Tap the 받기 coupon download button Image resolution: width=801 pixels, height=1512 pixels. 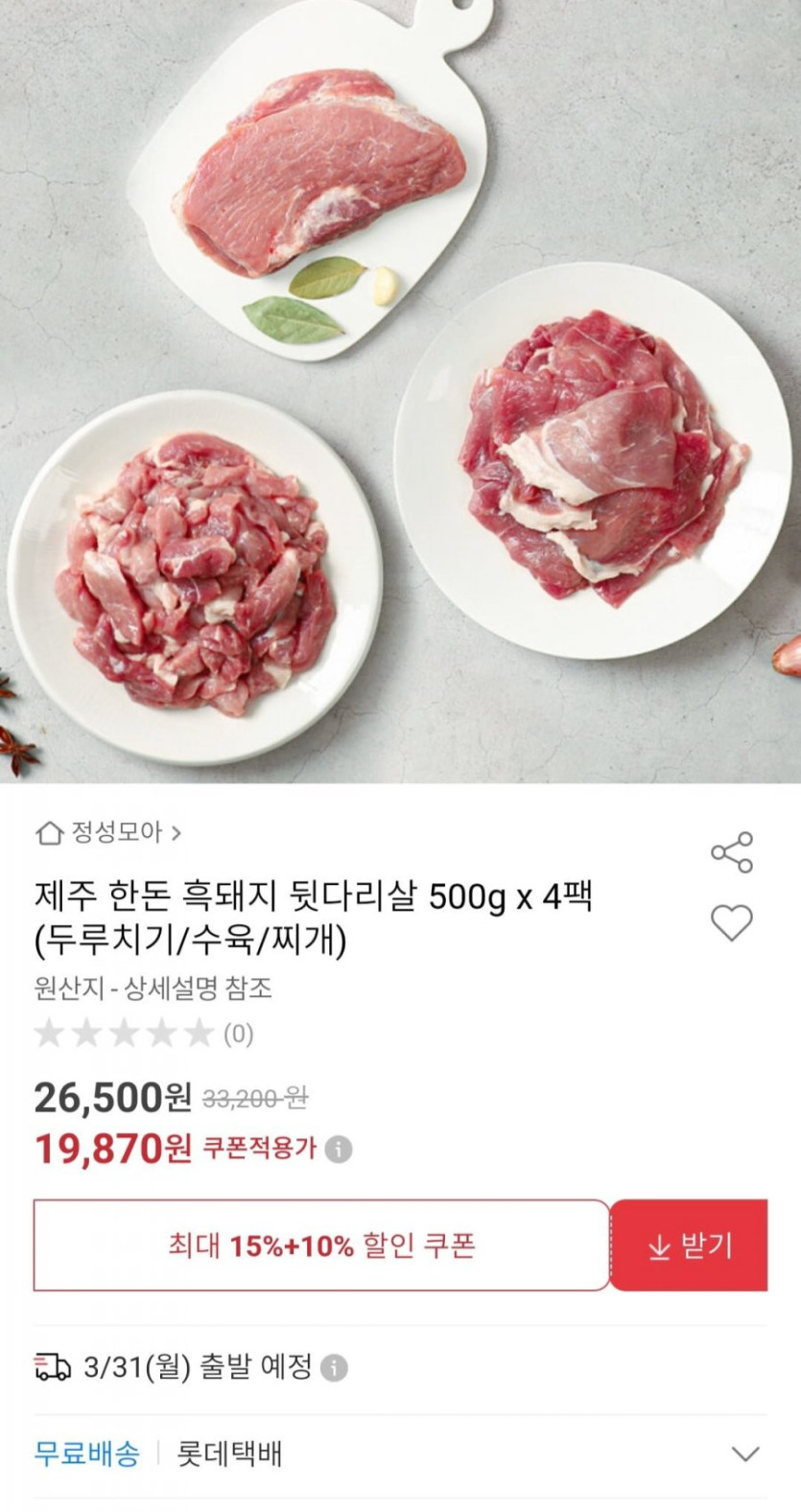689,1245
